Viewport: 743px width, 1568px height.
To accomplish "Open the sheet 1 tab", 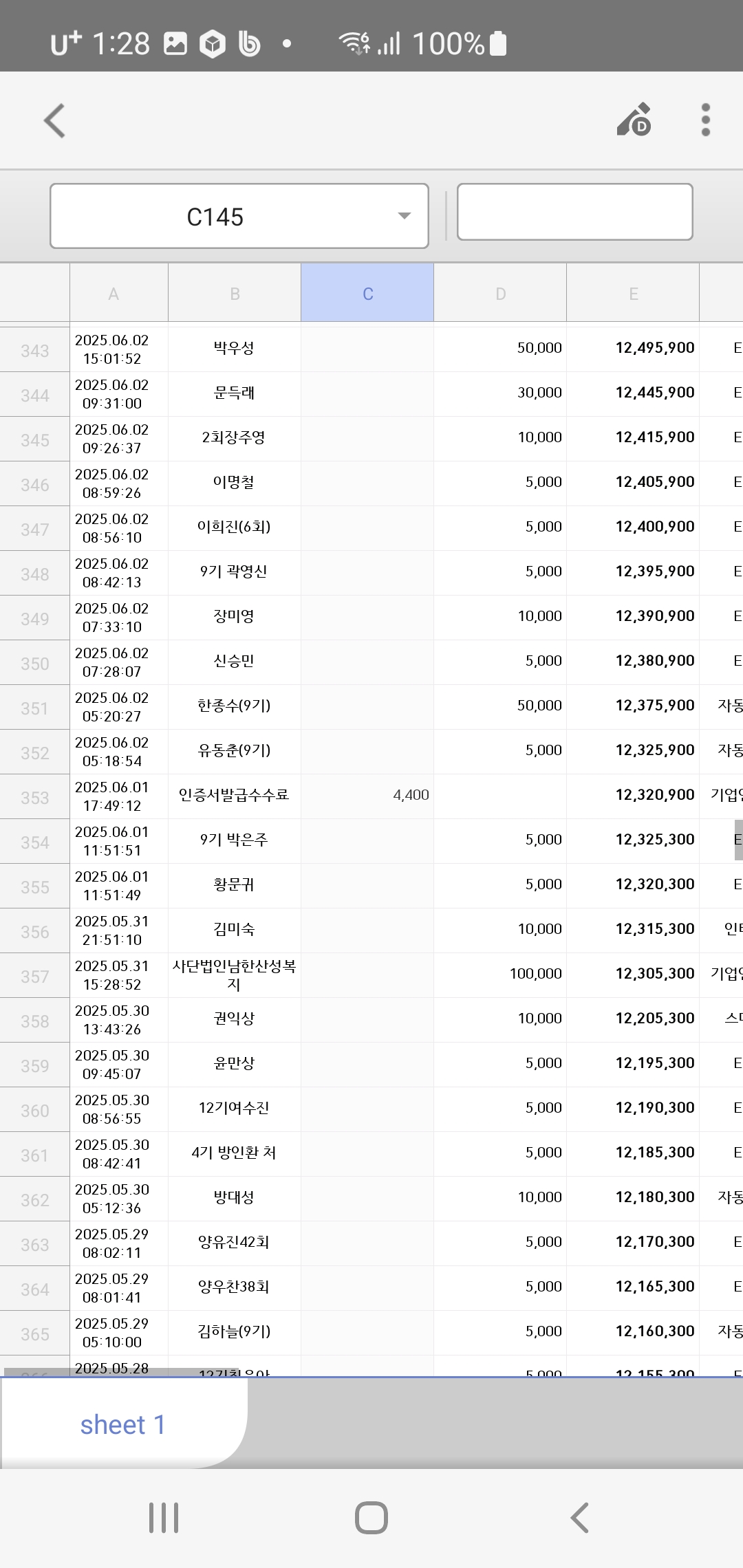I will pyautogui.click(x=122, y=1424).
